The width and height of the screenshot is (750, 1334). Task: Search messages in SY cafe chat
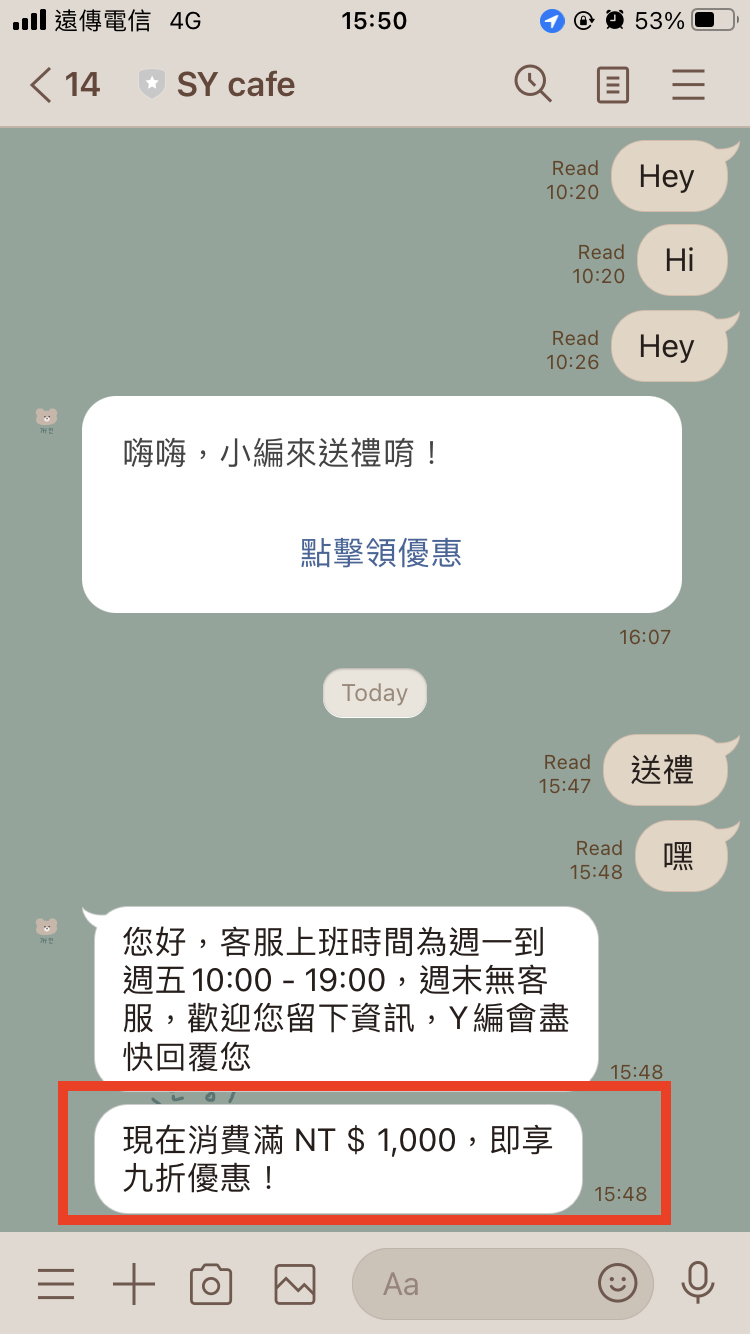[x=533, y=85]
